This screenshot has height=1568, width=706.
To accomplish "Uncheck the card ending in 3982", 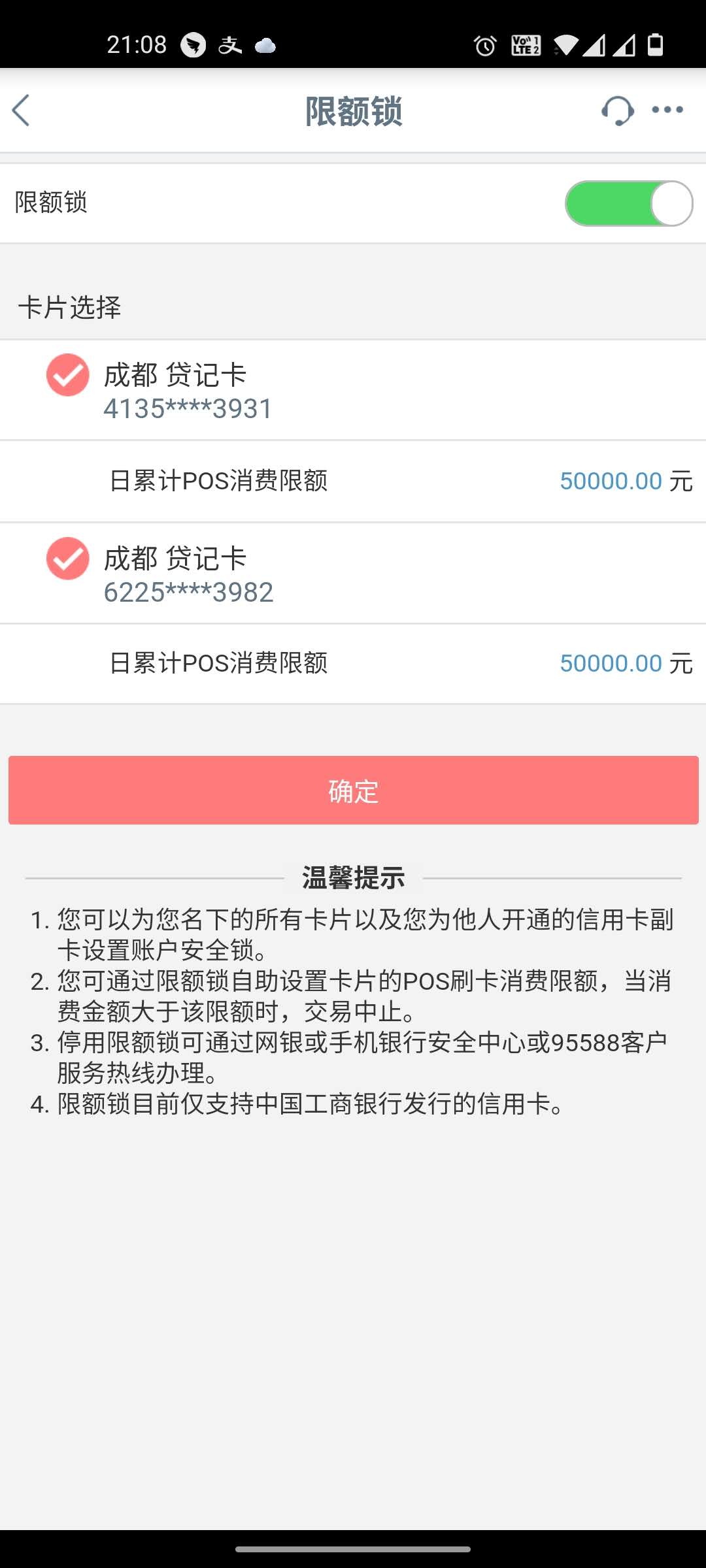I will pyautogui.click(x=67, y=559).
